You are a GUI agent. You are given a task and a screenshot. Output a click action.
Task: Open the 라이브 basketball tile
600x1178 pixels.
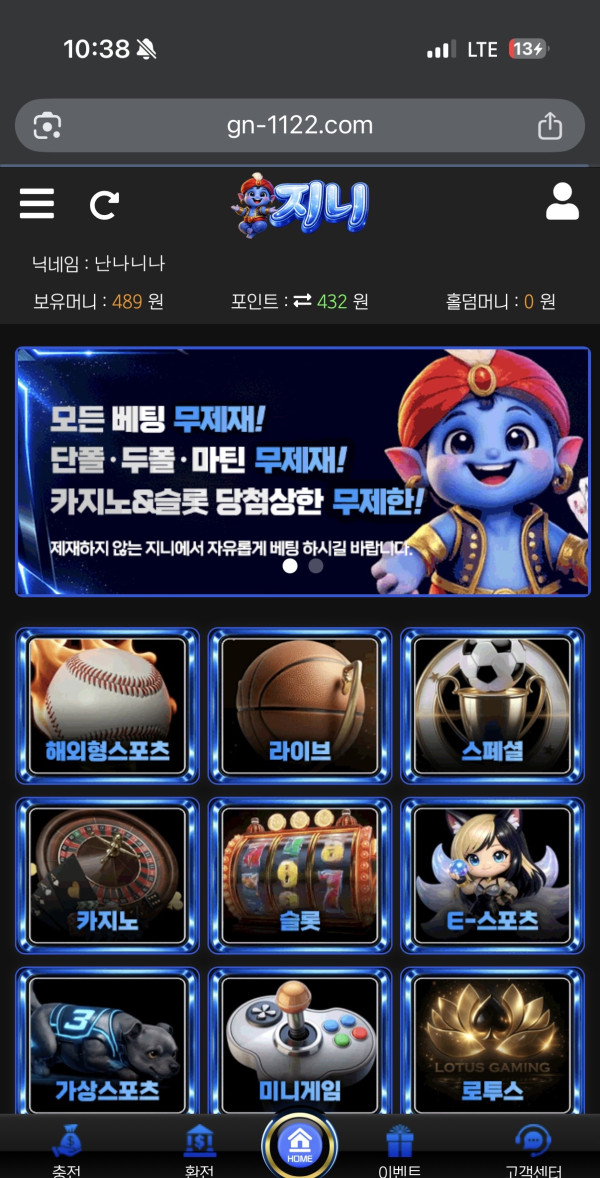(x=300, y=706)
